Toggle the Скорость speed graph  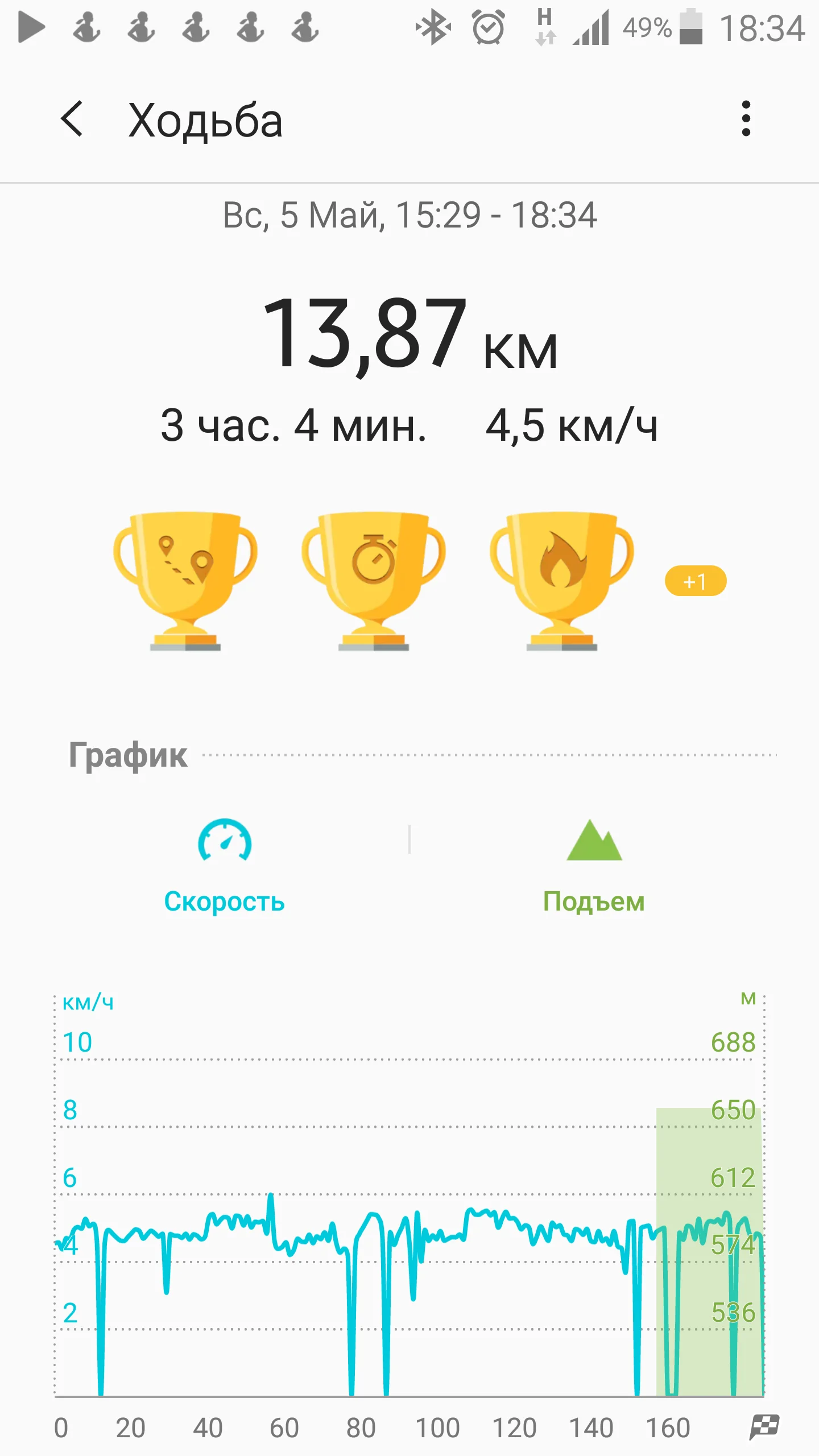(225, 866)
